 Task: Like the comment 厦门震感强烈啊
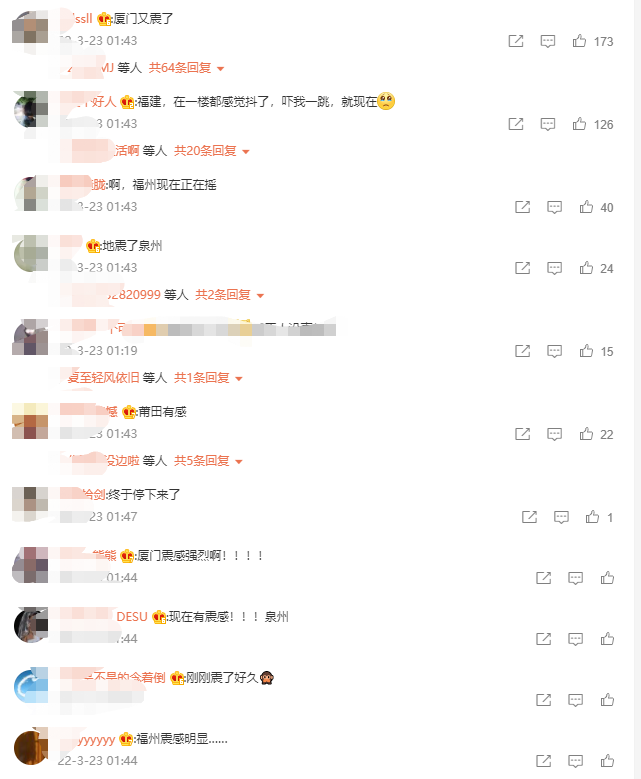[607, 578]
